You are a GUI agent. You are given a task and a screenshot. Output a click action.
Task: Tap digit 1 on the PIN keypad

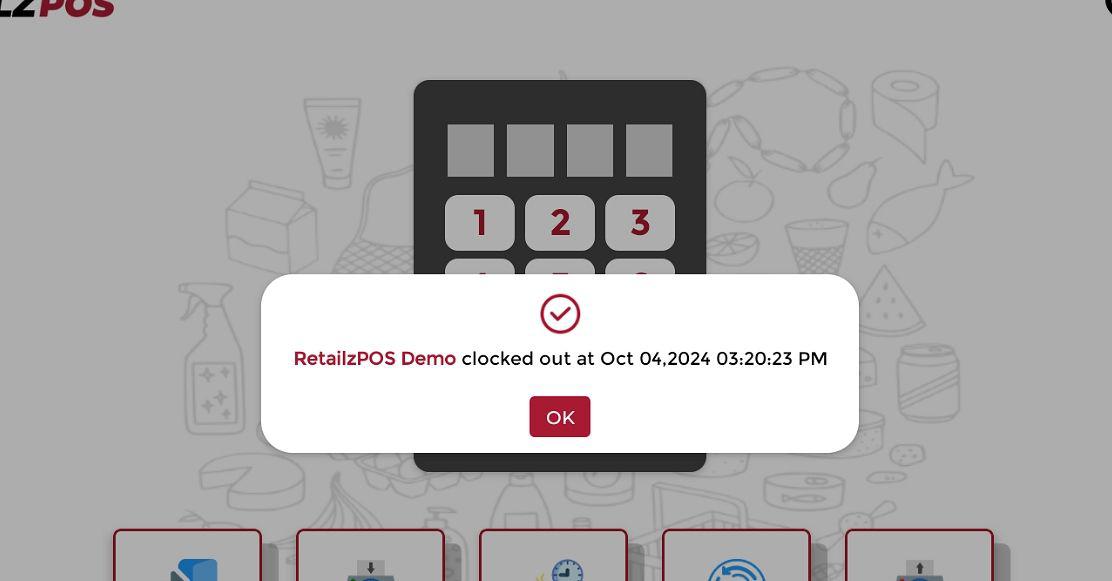pos(480,222)
